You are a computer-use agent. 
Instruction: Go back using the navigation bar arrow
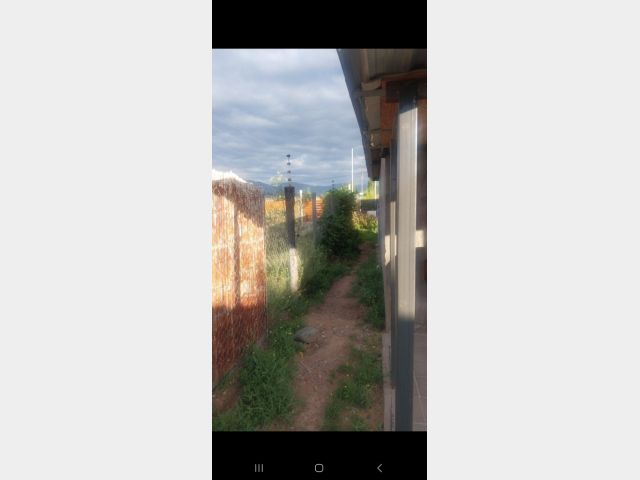tap(379, 468)
